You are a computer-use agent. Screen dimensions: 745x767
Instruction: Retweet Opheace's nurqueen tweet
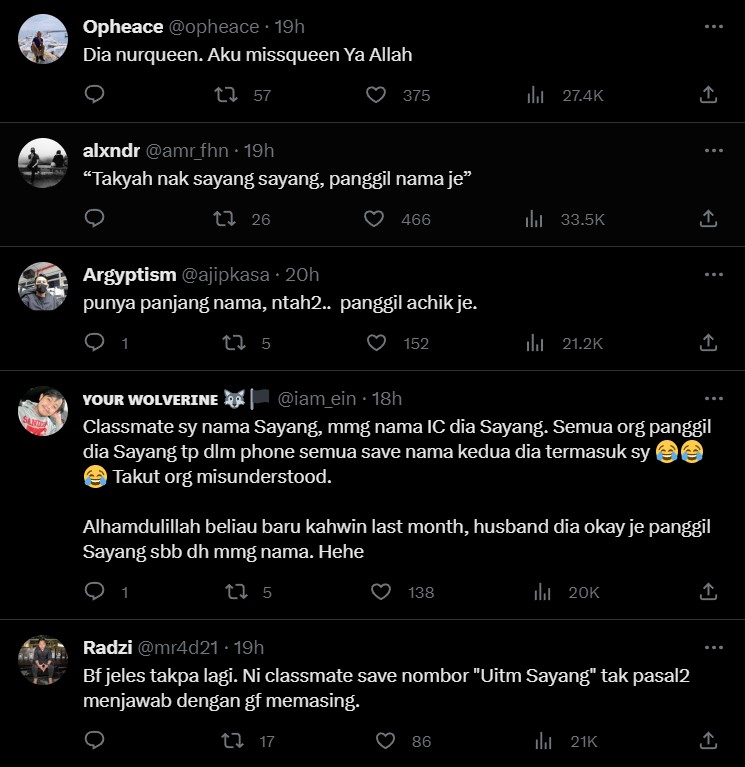(227, 95)
